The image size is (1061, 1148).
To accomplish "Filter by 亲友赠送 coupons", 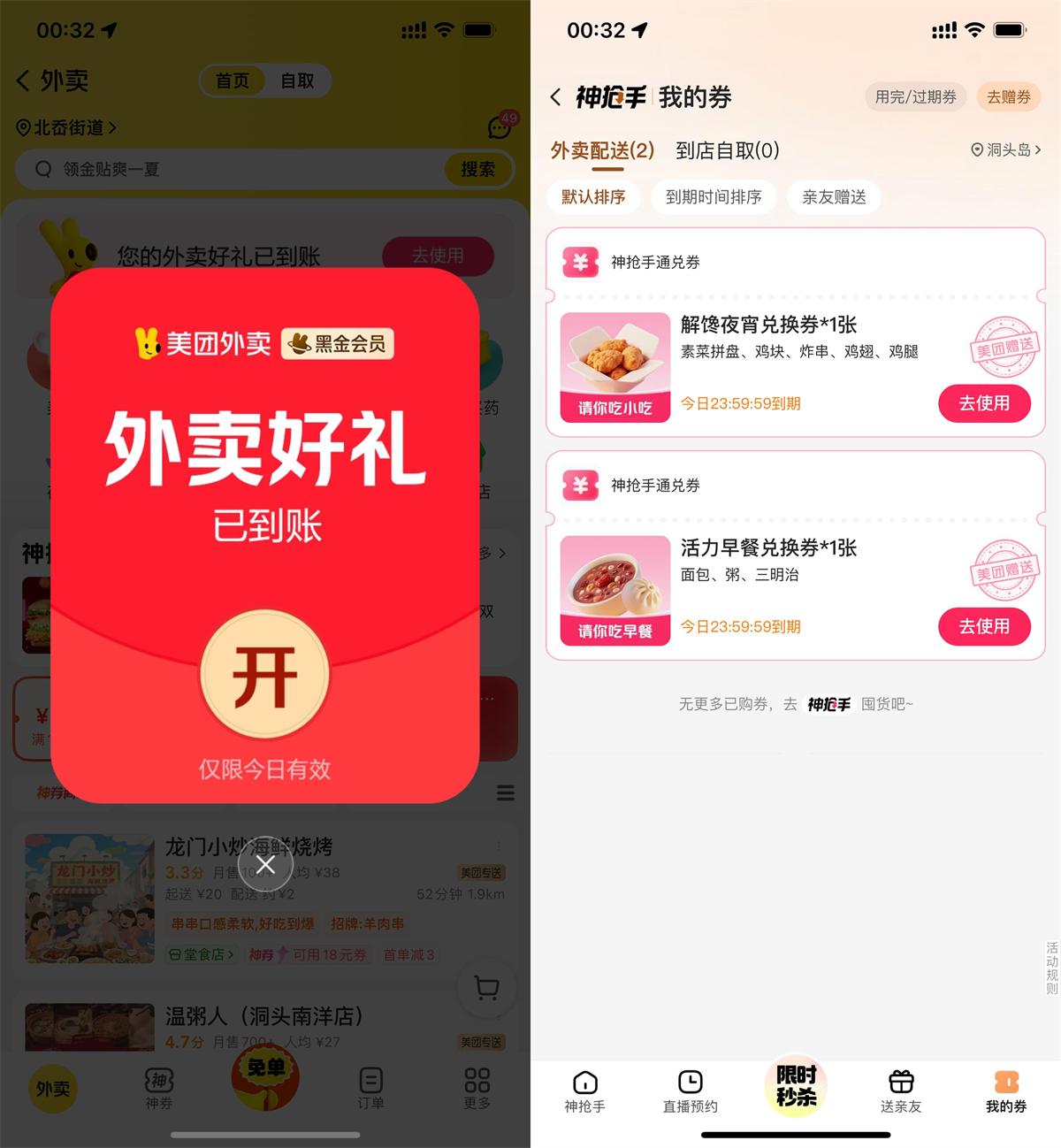I will pos(834,196).
